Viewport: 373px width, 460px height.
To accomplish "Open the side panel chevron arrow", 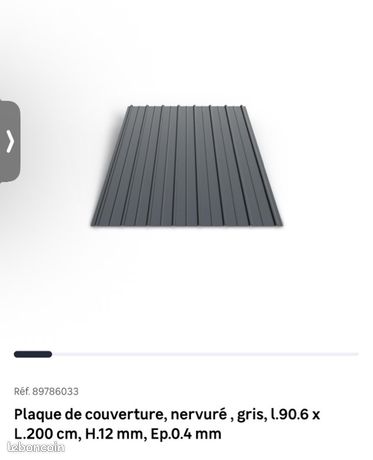I will (10, 142).
